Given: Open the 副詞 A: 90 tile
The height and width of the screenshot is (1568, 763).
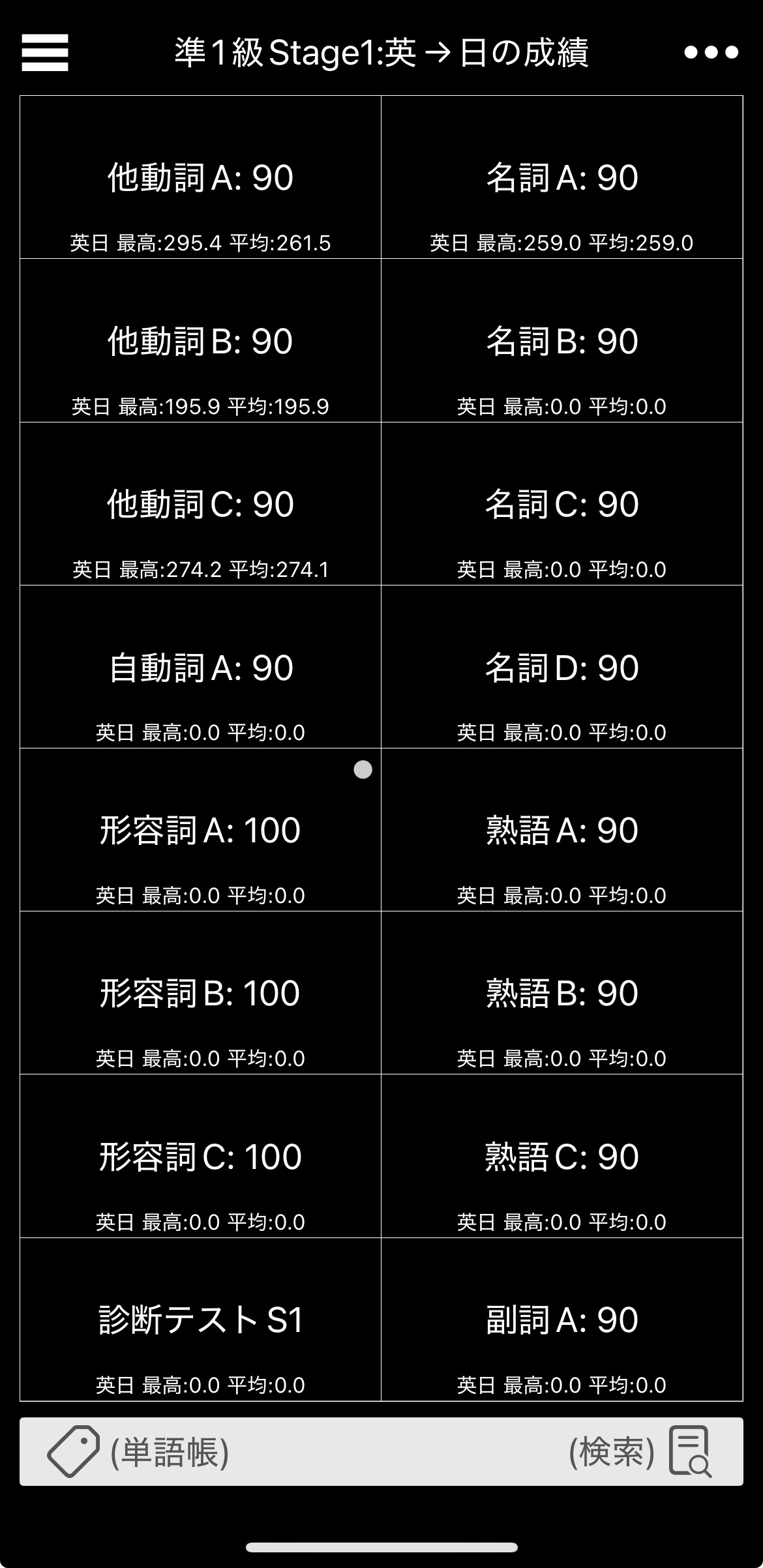Looking at the screenshot, I should (562, 1320).
